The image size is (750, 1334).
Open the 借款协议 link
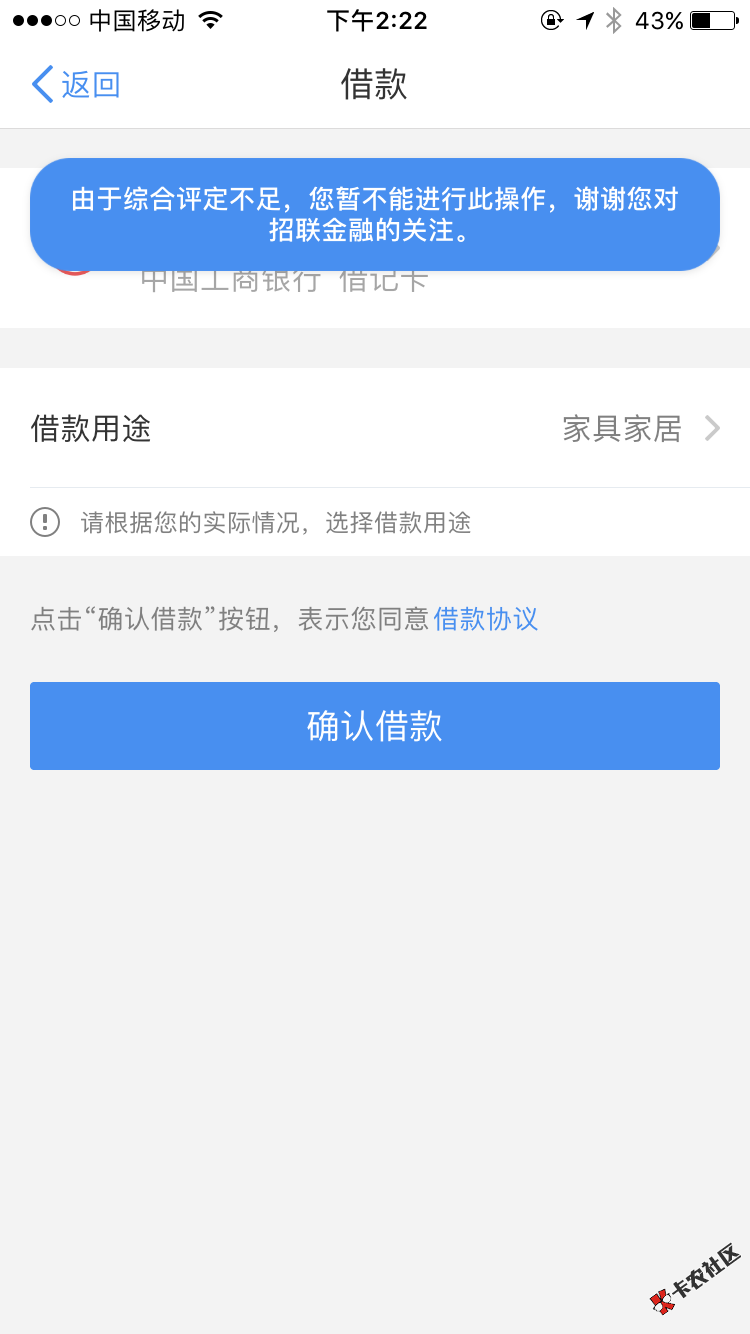pyautogui.click(x=486, y=619)
